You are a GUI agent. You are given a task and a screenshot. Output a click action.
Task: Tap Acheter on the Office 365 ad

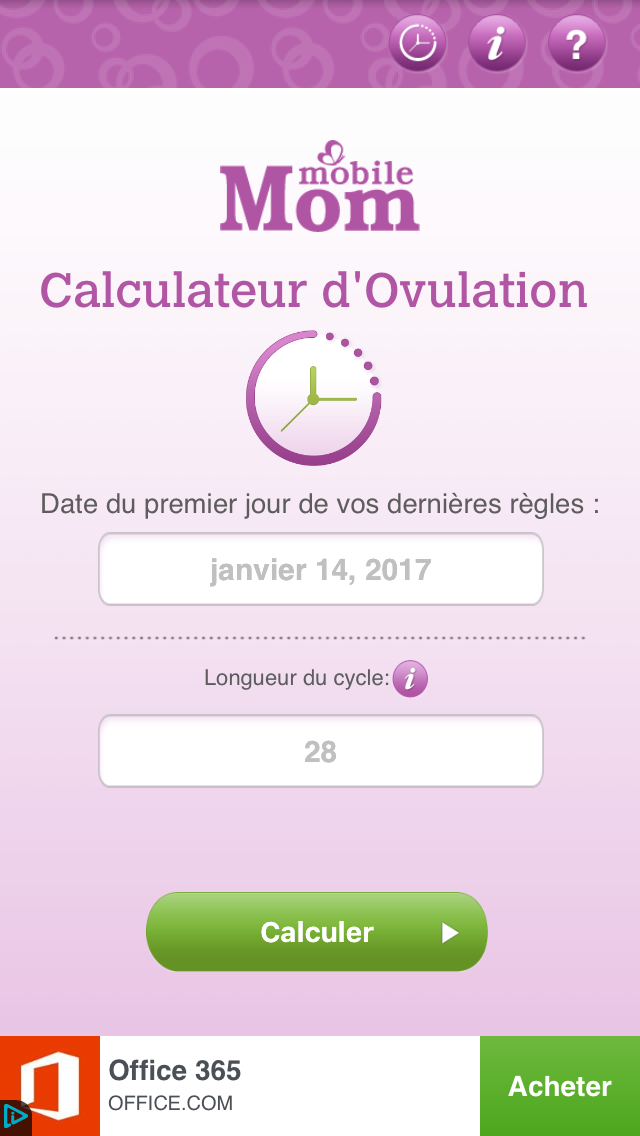click(560, 1086)
